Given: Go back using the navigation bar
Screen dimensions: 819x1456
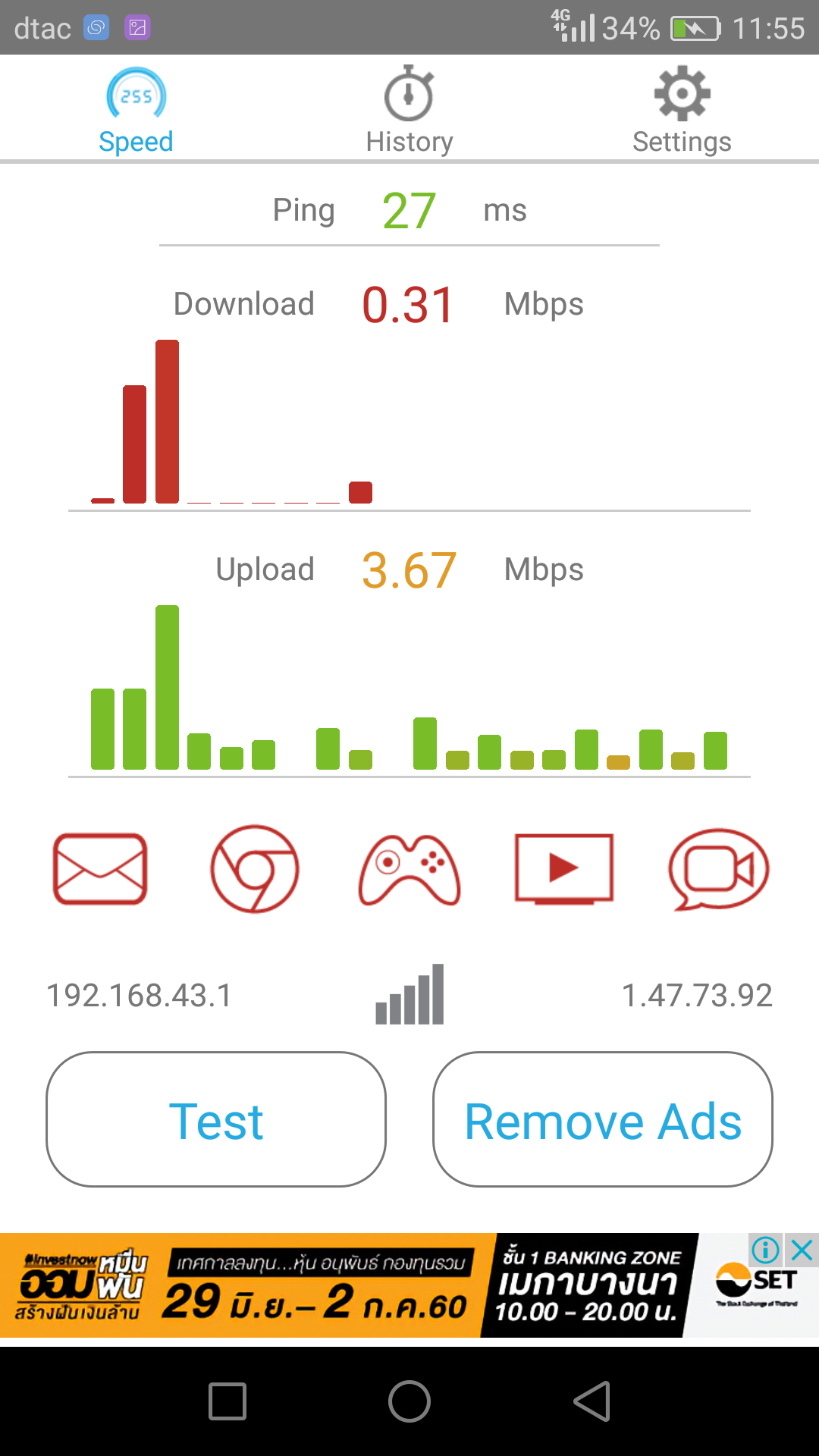Looking at the screenshot, I should 592,1401.
